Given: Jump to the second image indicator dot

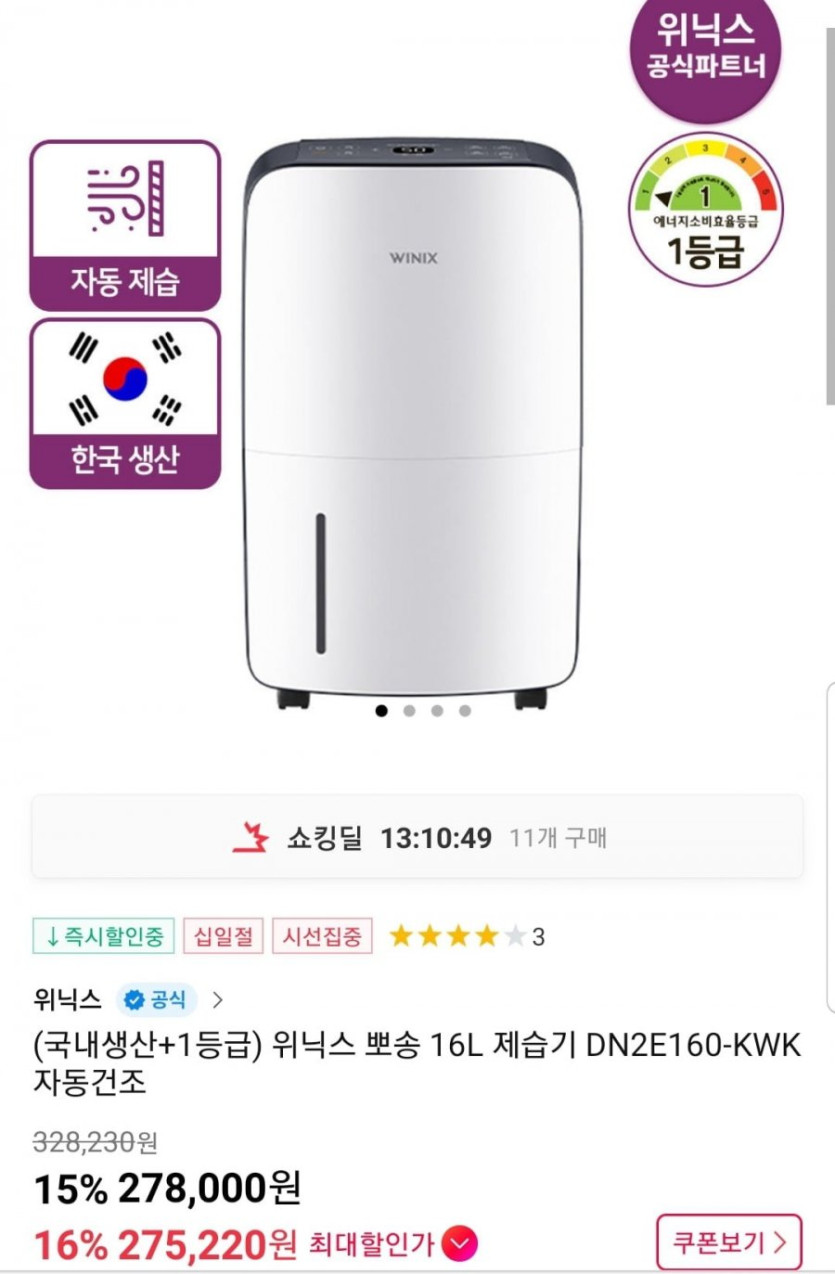Looking at the screenshot, I should tap(409, 711).
